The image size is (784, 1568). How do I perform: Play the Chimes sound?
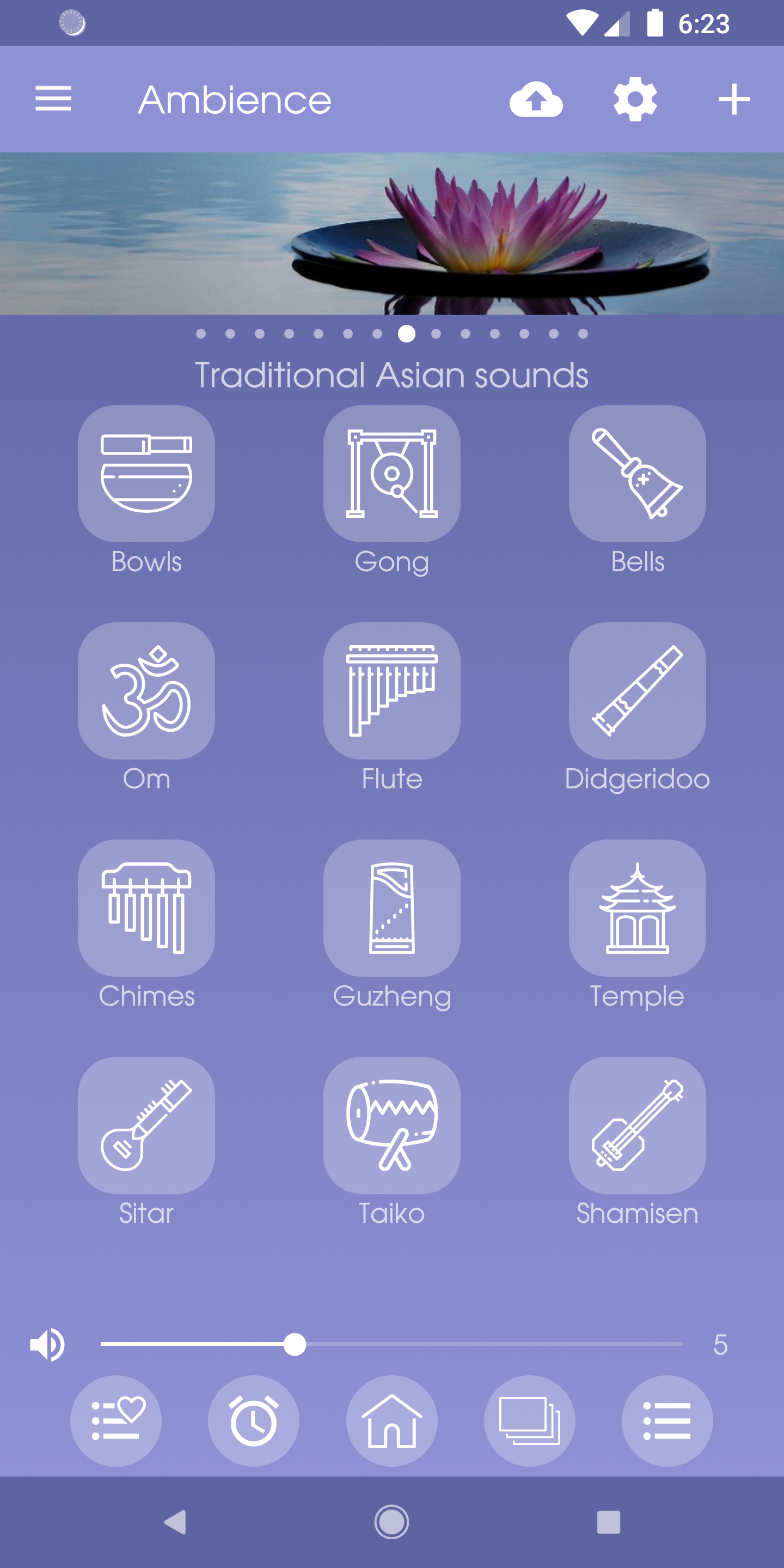click(146, 908)
